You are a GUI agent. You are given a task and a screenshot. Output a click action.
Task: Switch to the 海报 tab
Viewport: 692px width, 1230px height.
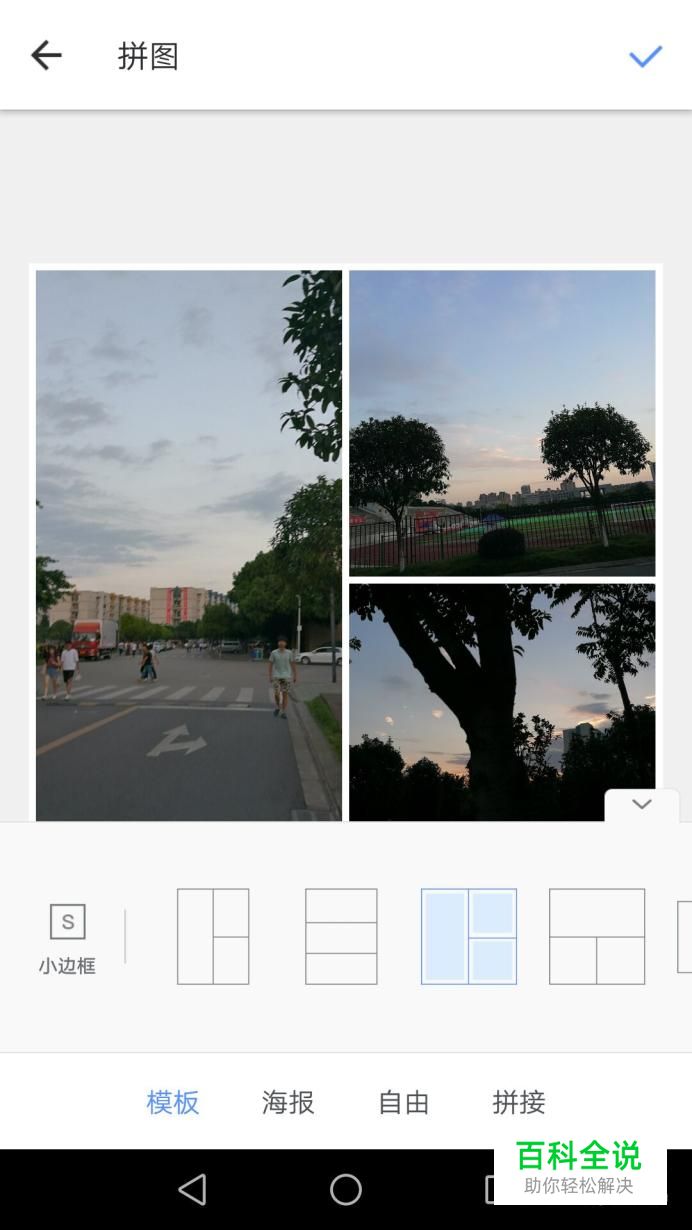tap(288, 1102)
